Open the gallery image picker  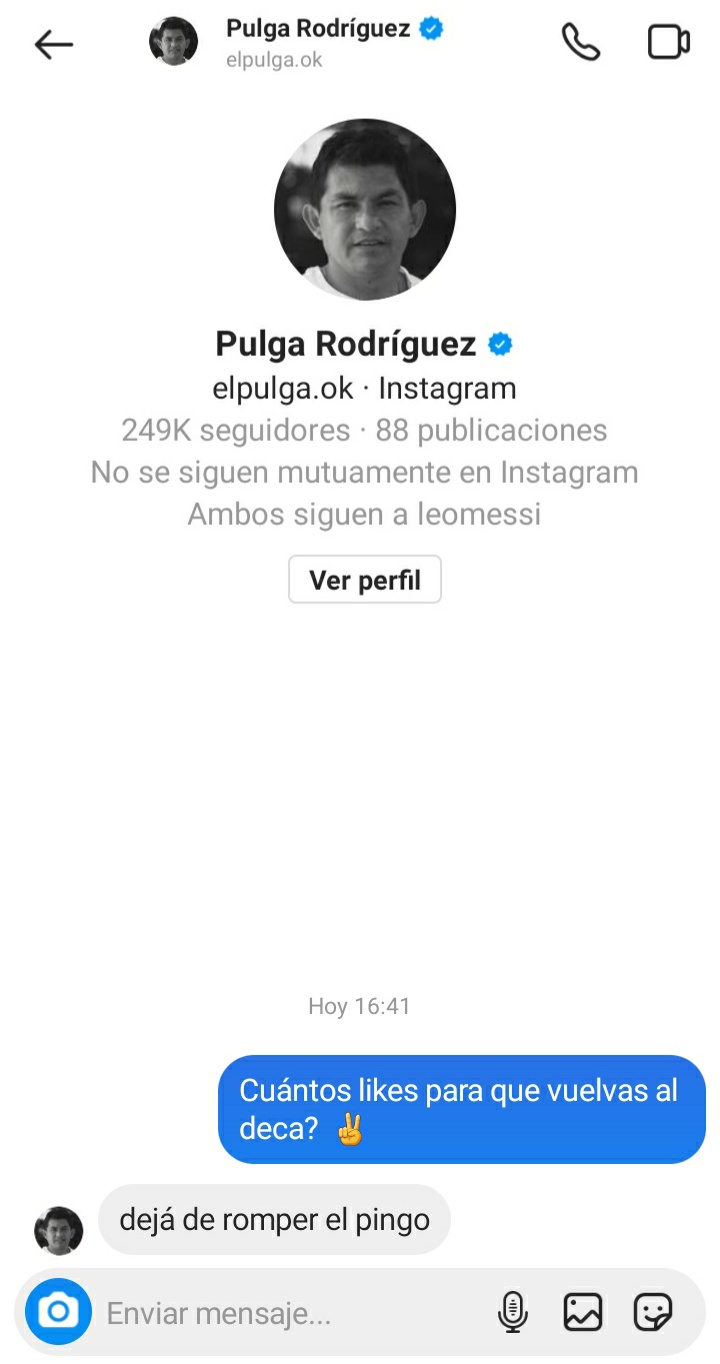click(583, 1312)
